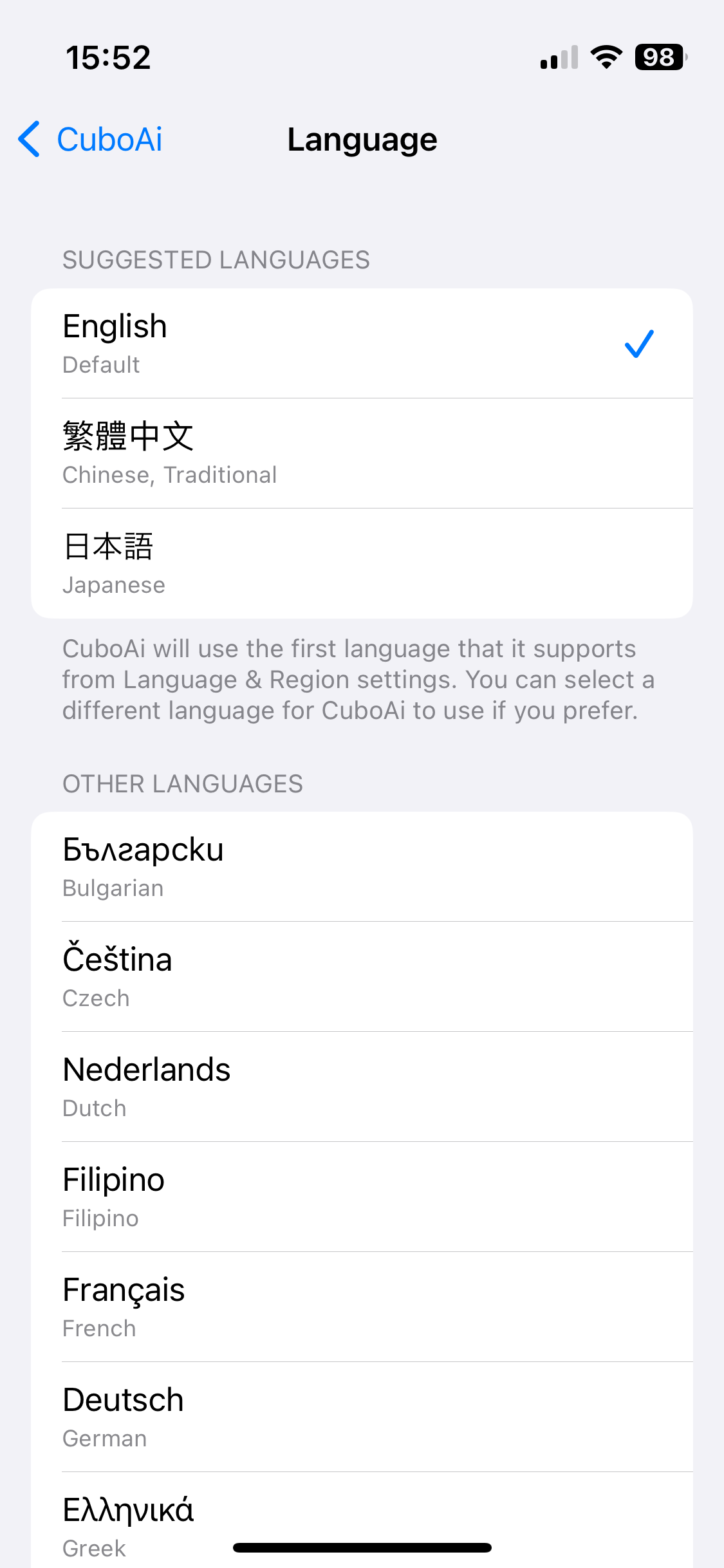Choose Chinese, Traditional language
Viewport: 724px width, 1568px height.
point(360,453)
